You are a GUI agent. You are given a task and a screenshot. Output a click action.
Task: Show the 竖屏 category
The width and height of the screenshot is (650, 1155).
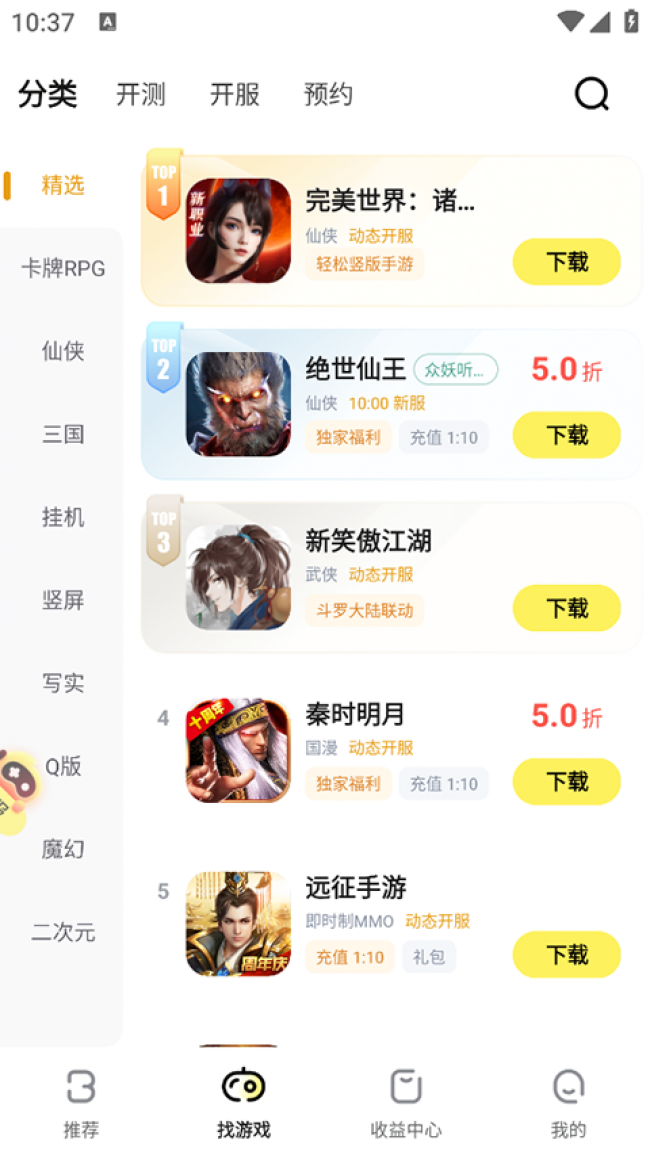[x=63, y=600]
